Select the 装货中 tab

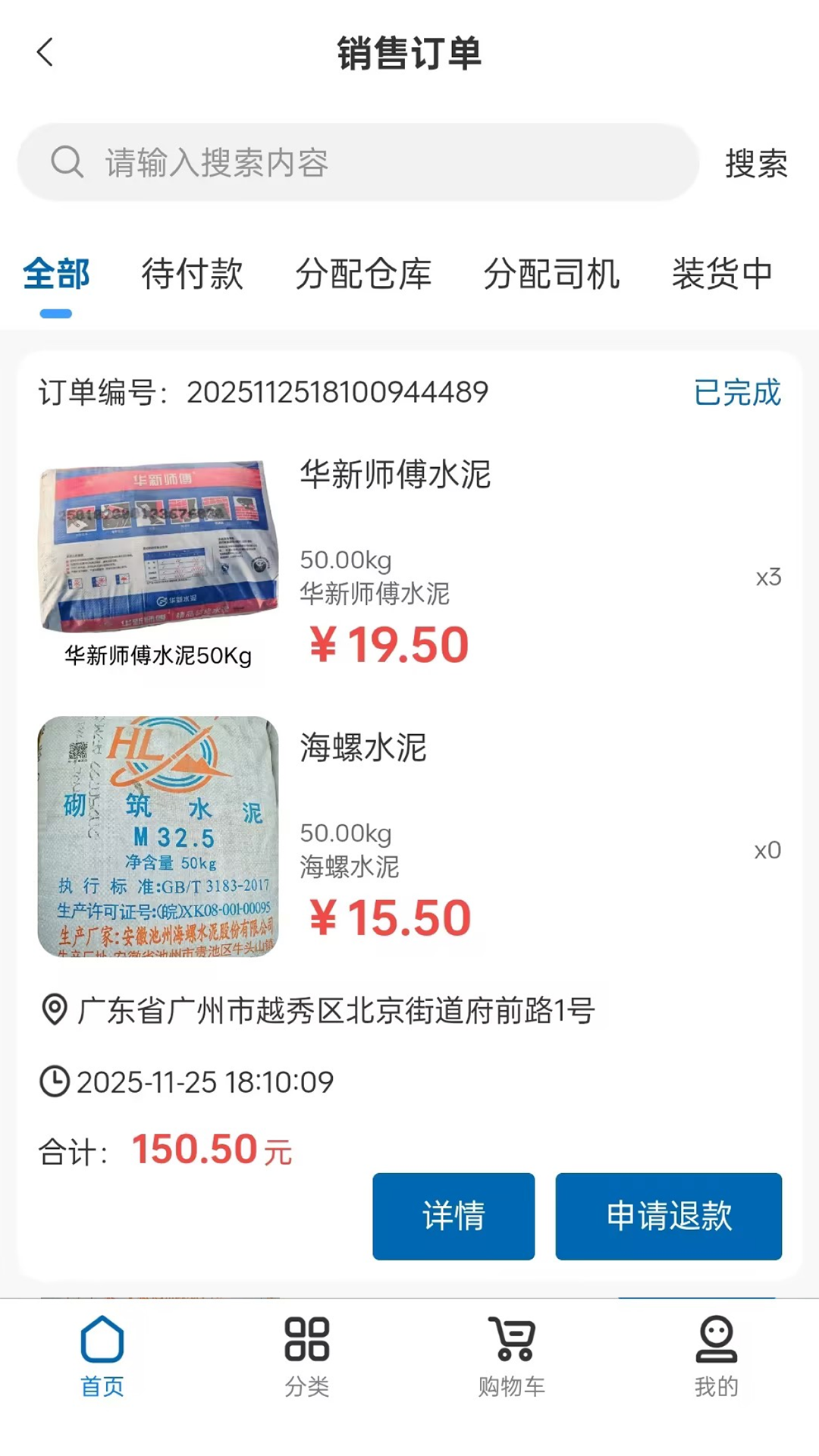tap(720, 275)
